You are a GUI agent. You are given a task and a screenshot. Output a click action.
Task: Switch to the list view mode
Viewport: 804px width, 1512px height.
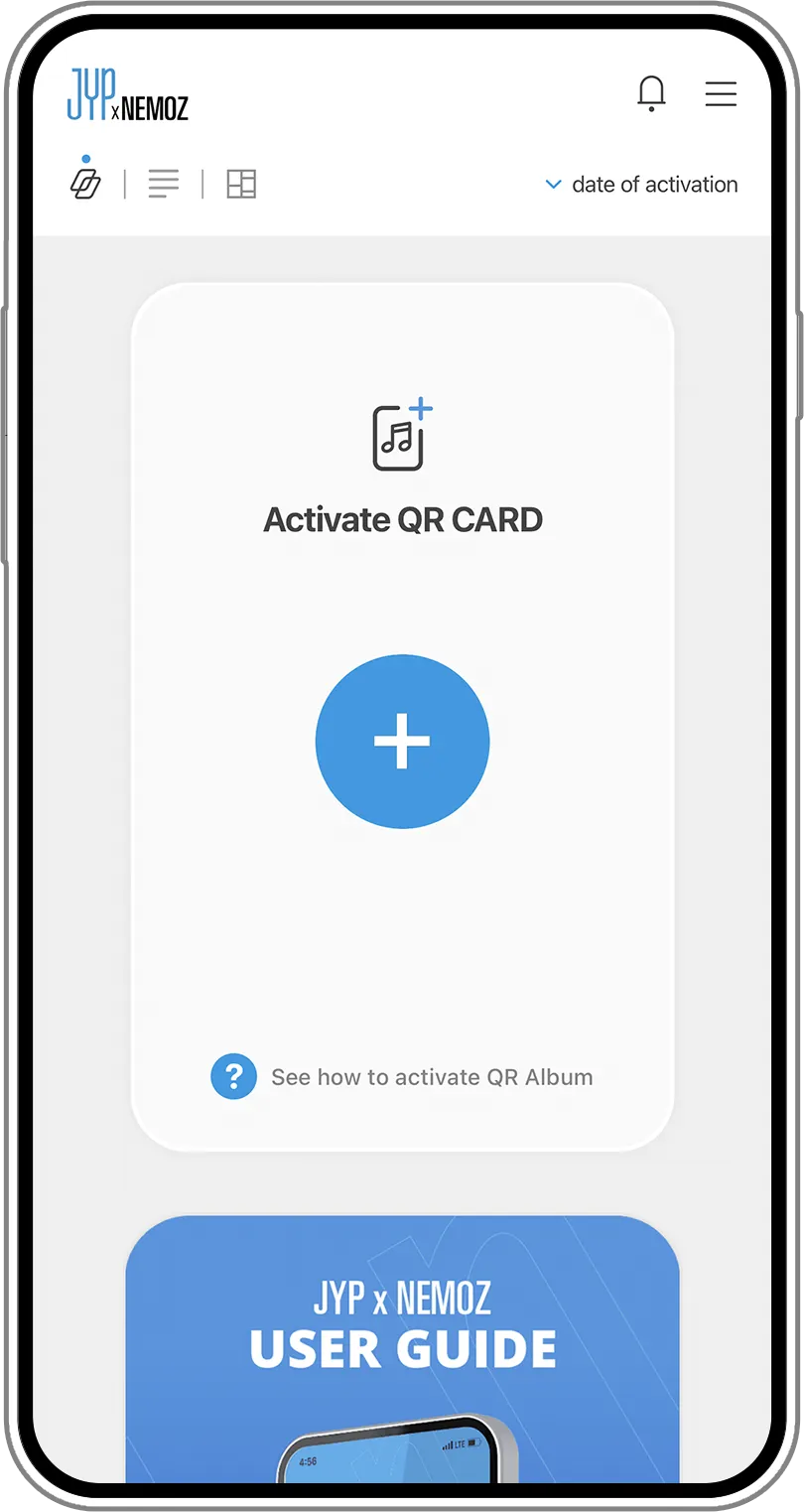click(x=164, y=184)
